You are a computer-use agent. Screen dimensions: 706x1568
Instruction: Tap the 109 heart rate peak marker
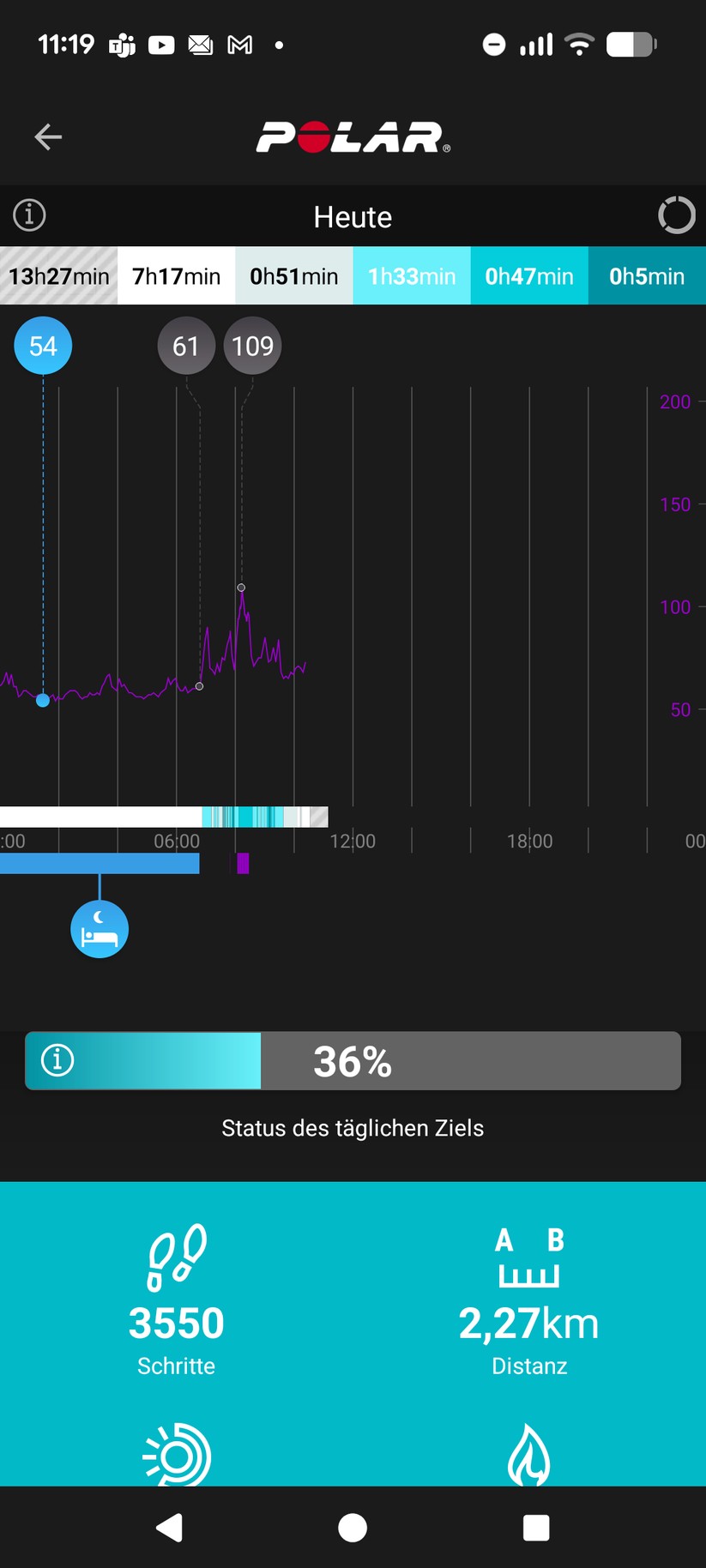coord(252,346)
